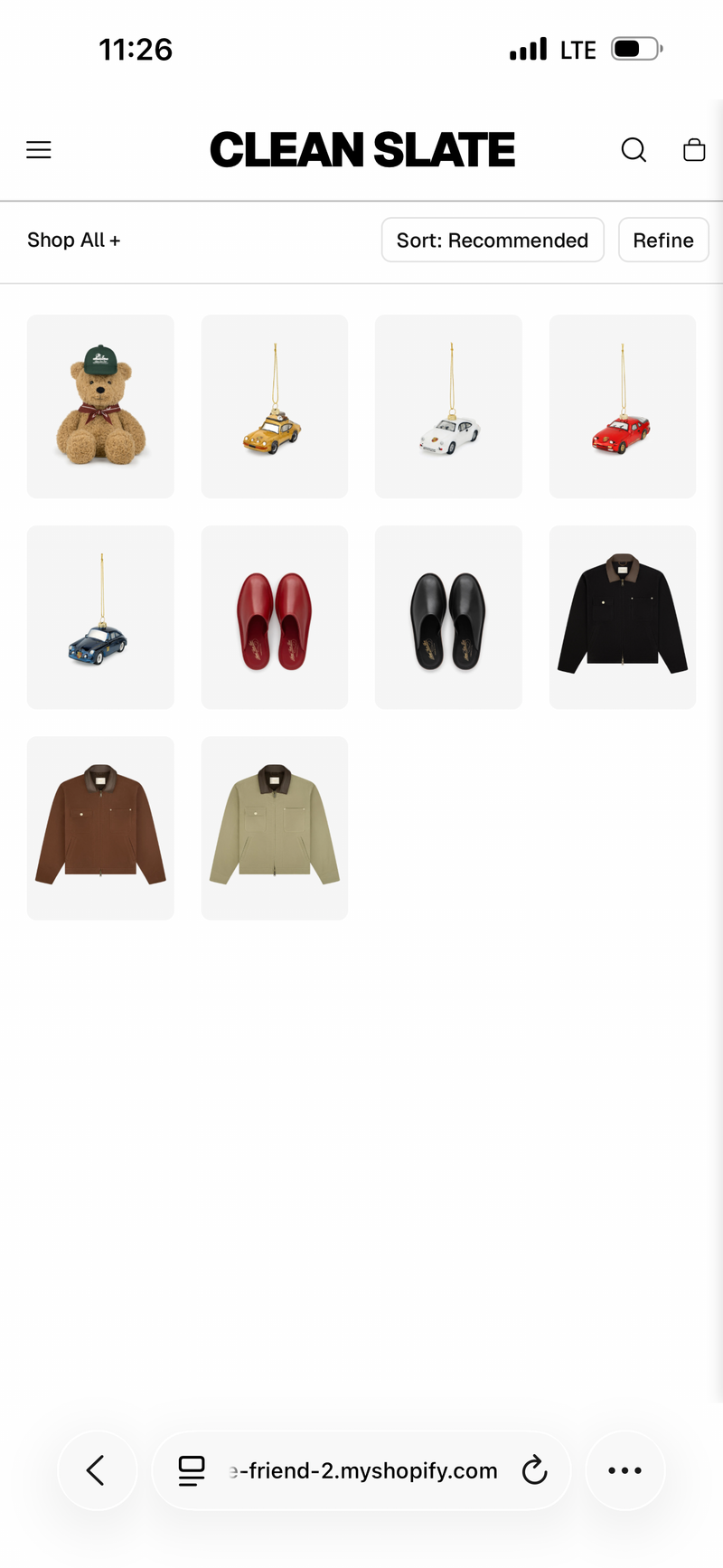
Task: Go back in the browser
Action: (x=97, y=1470)
